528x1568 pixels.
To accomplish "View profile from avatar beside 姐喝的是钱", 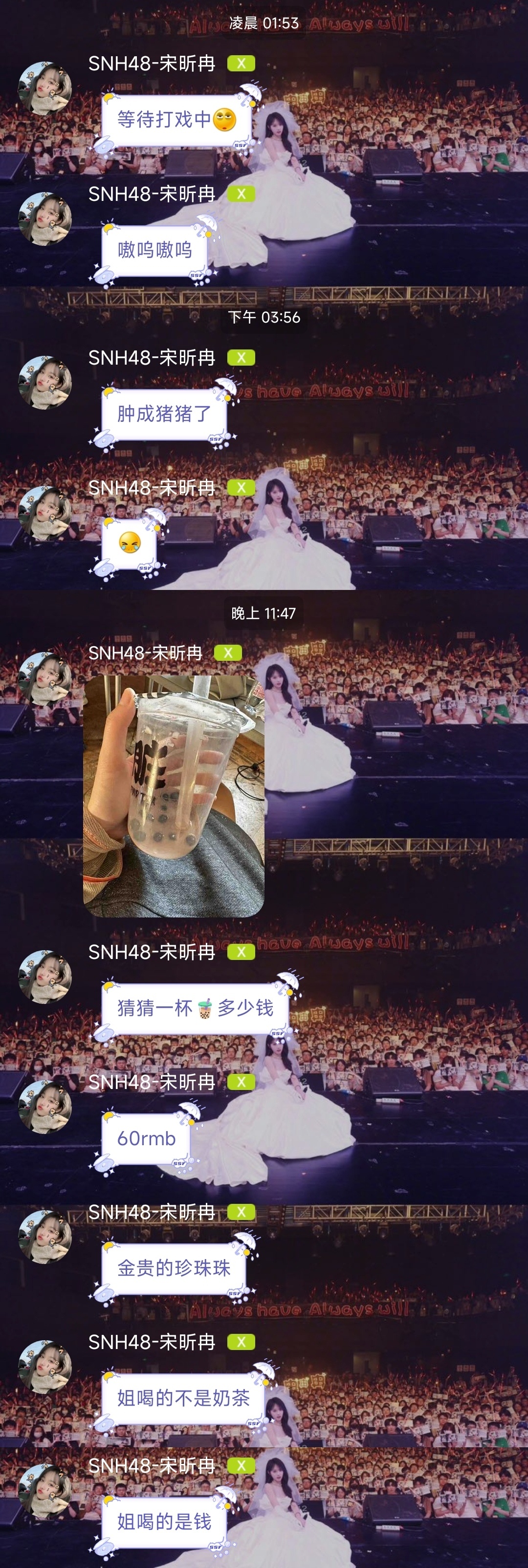I will pos(45,1491).
